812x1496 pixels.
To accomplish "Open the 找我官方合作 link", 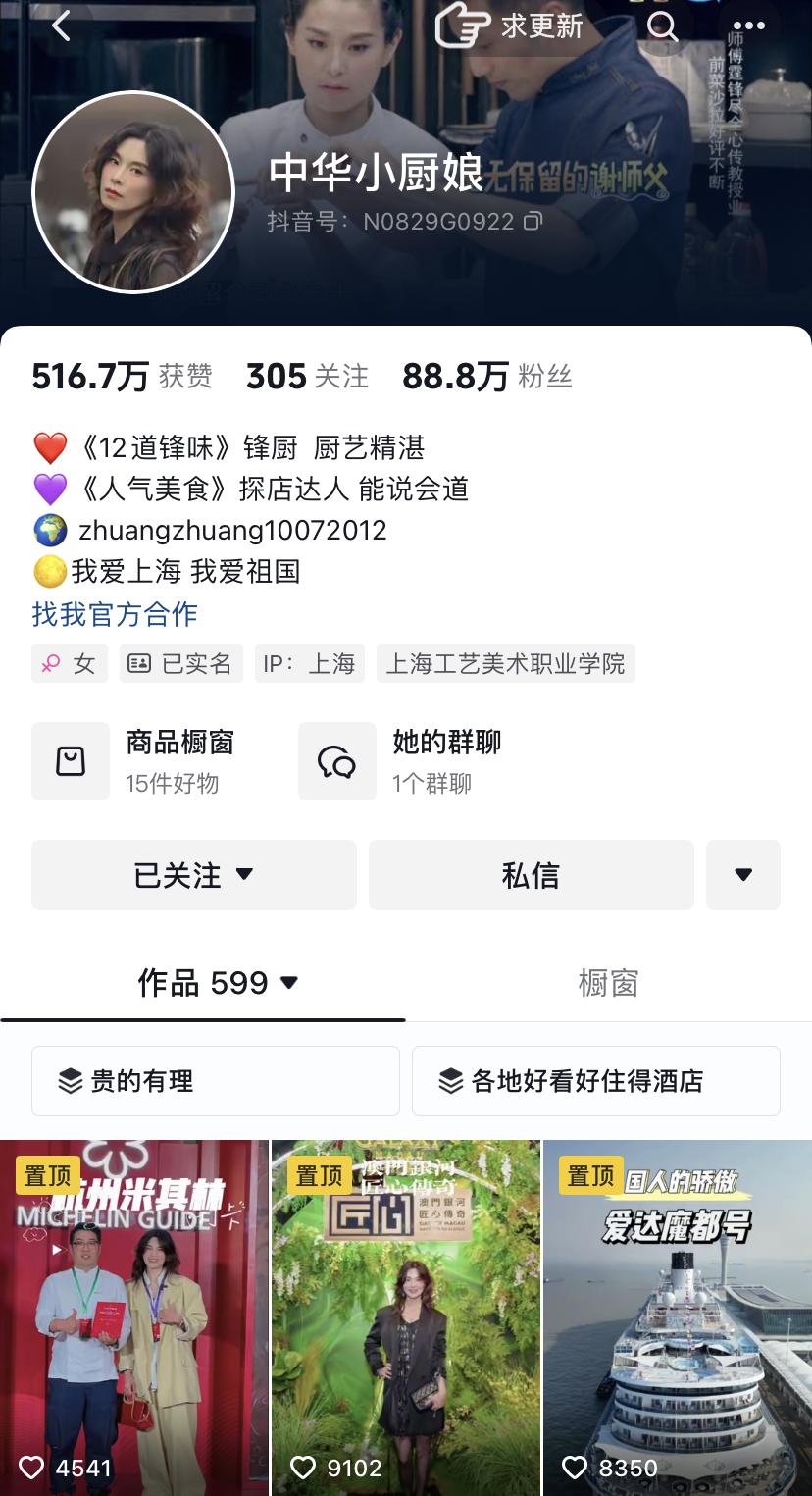I will 115,614.
